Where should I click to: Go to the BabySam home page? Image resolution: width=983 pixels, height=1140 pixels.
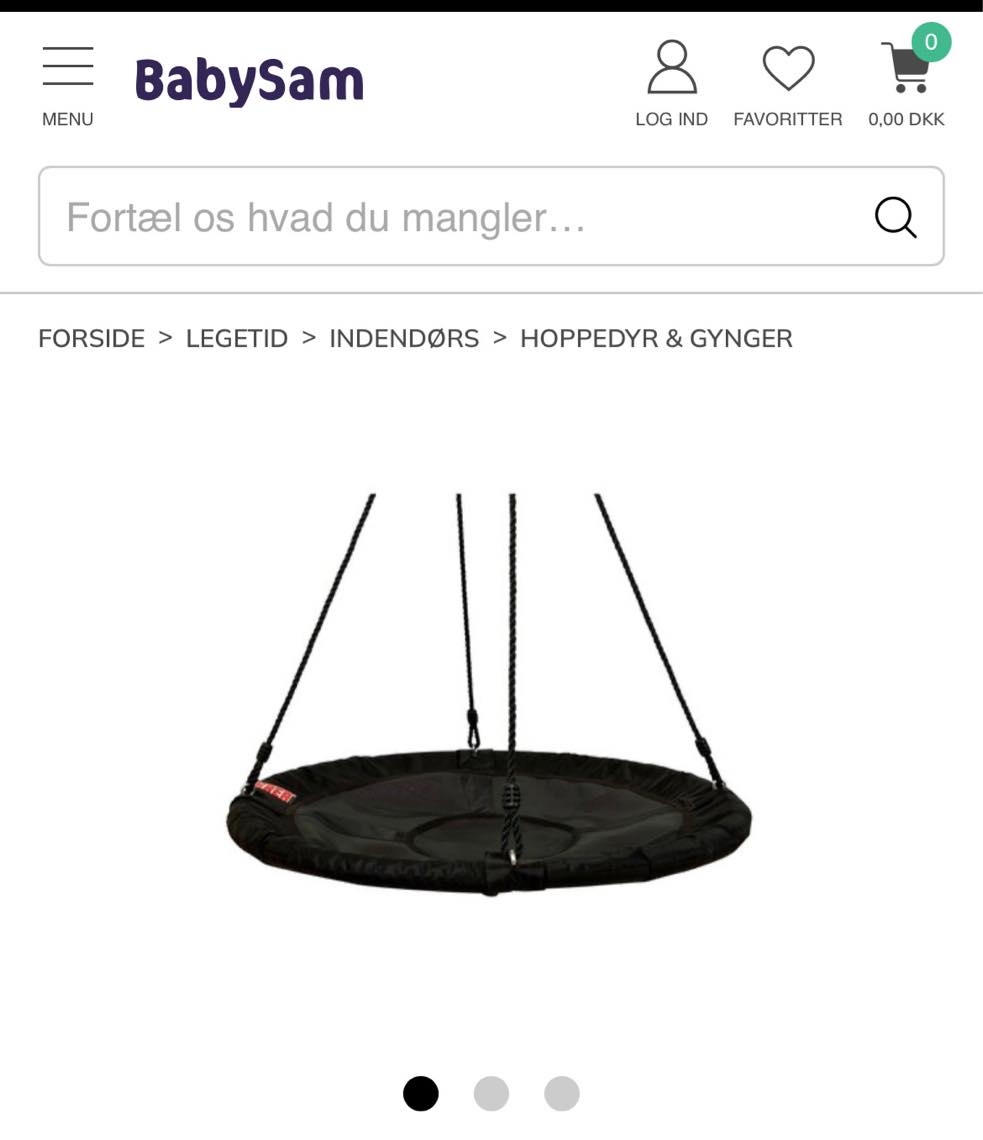[249, 82]
